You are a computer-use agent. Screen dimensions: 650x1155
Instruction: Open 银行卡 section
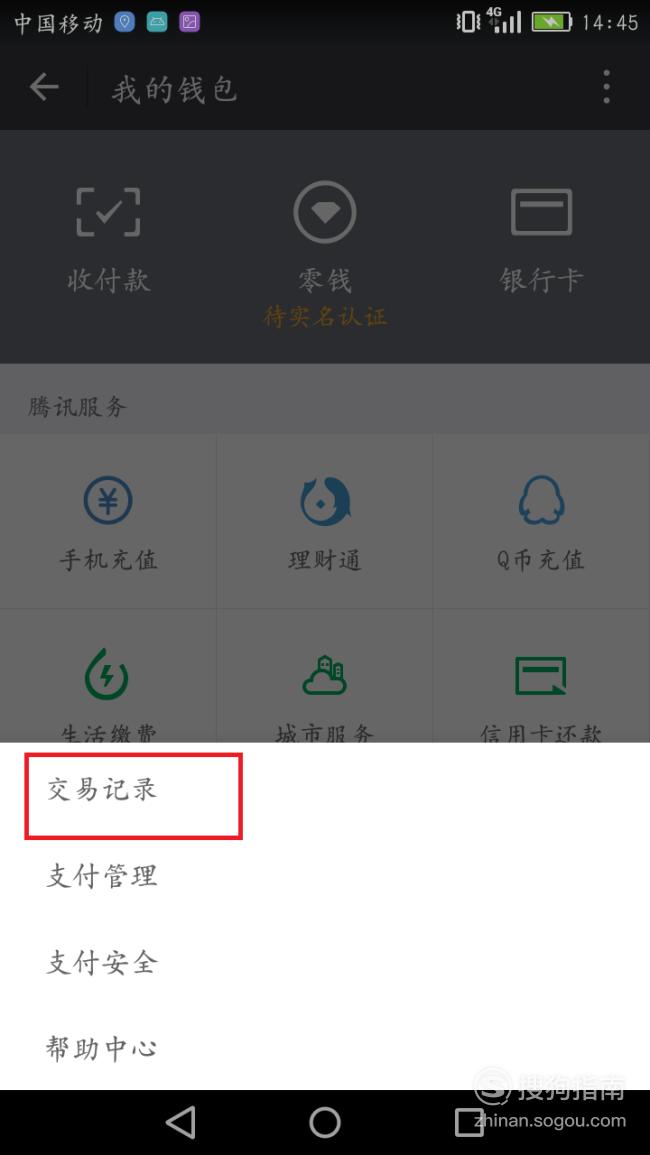(x=542, y=239)
